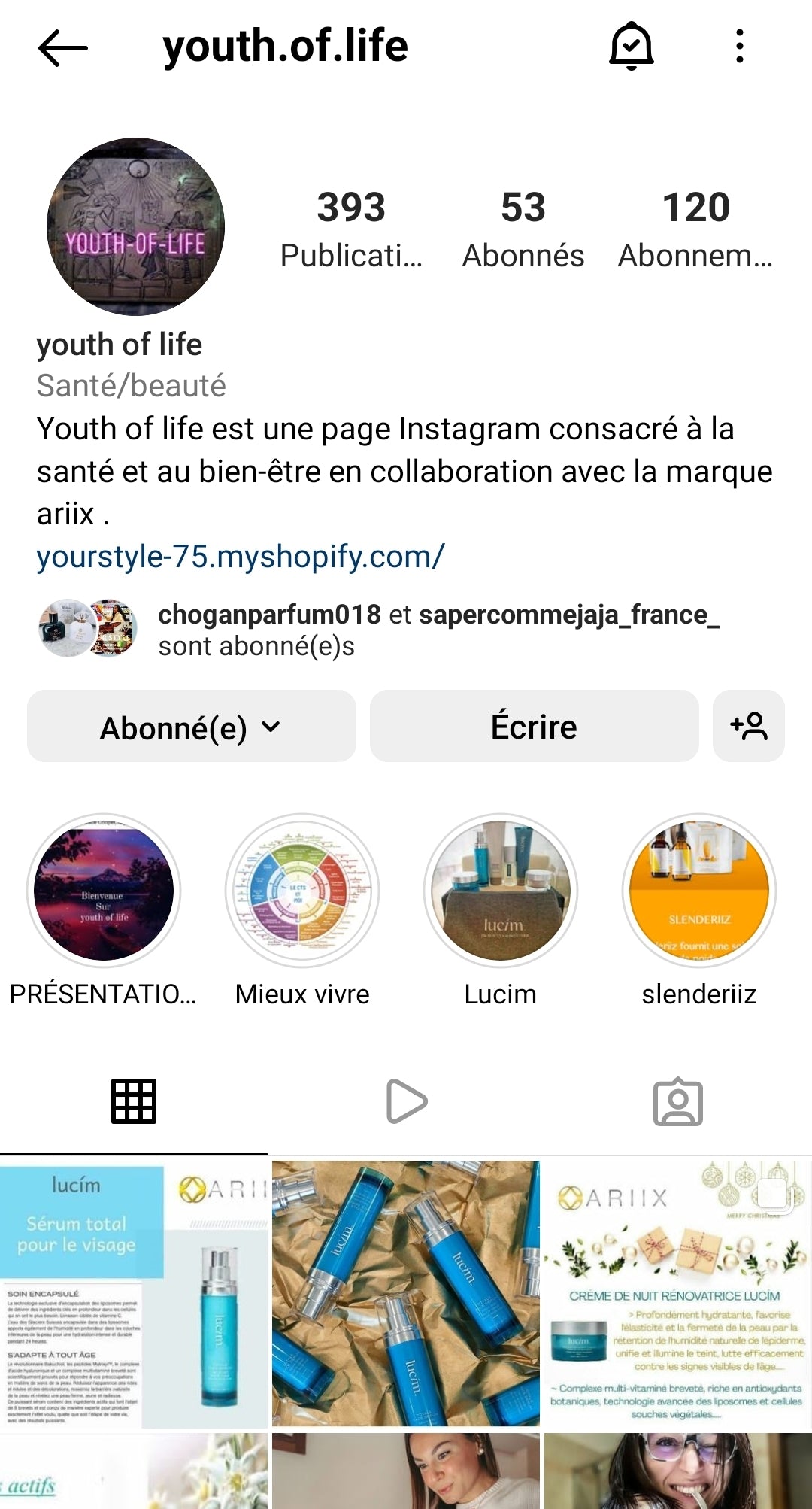Screen dimensions: 812x1509
Task: View the 120 Abonnements list
Action: (695, 229)
